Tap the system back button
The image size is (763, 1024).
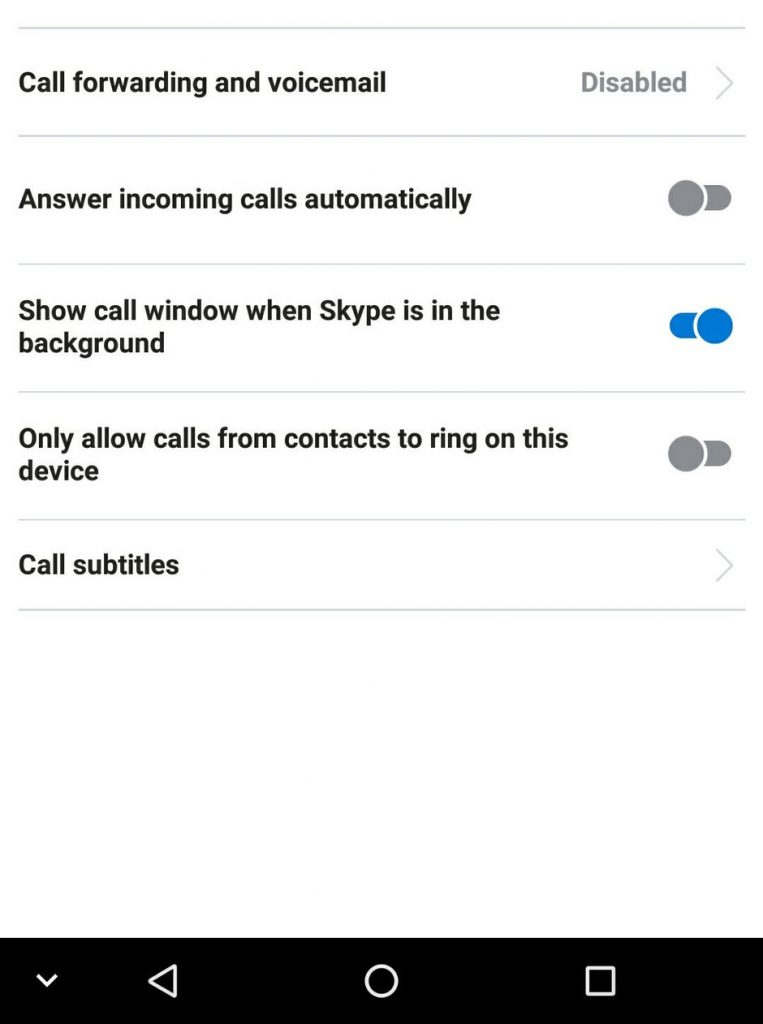pyautogui.click(x=163, y=981)
